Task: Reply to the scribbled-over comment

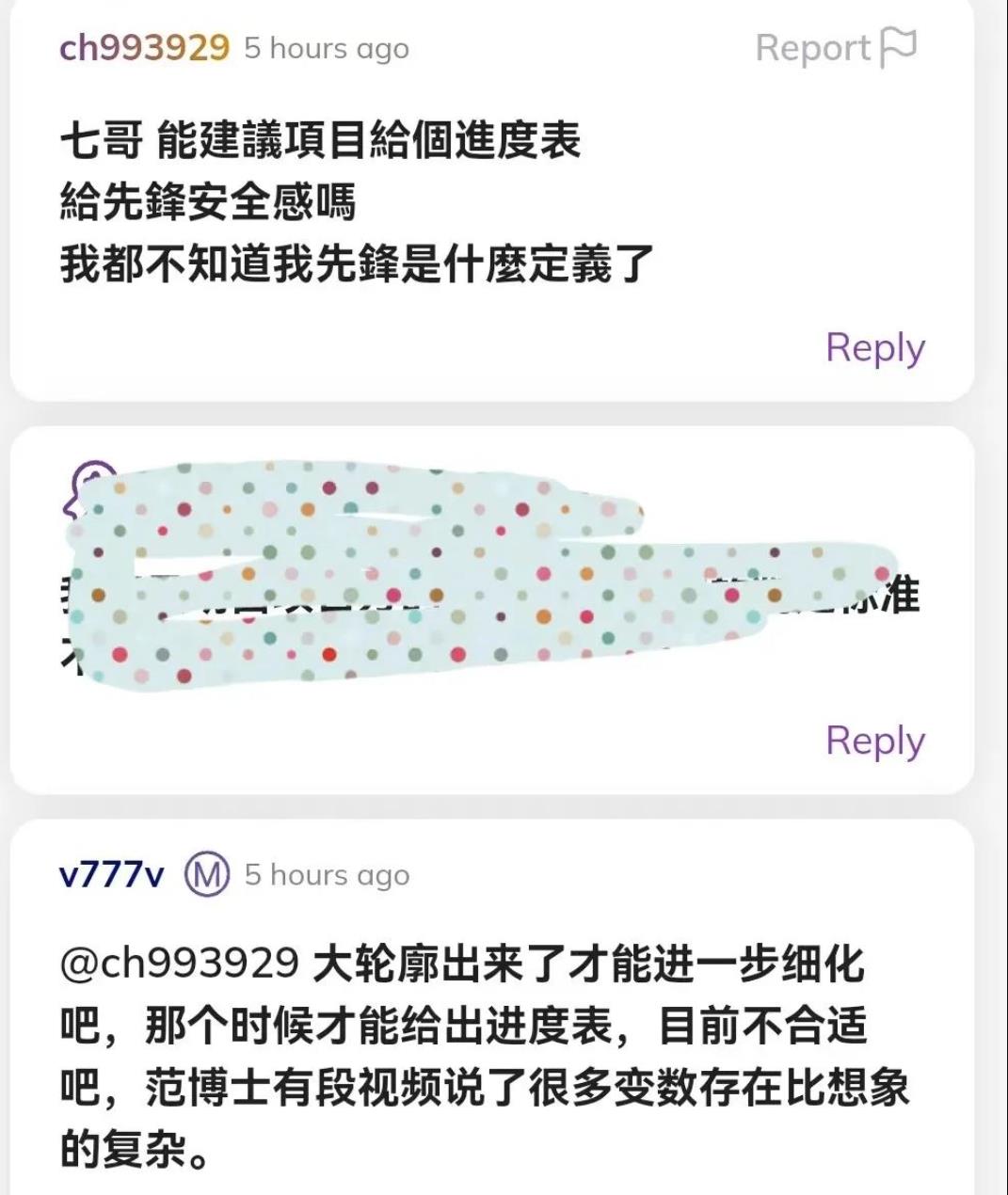Action: click(x=874, y=741)
